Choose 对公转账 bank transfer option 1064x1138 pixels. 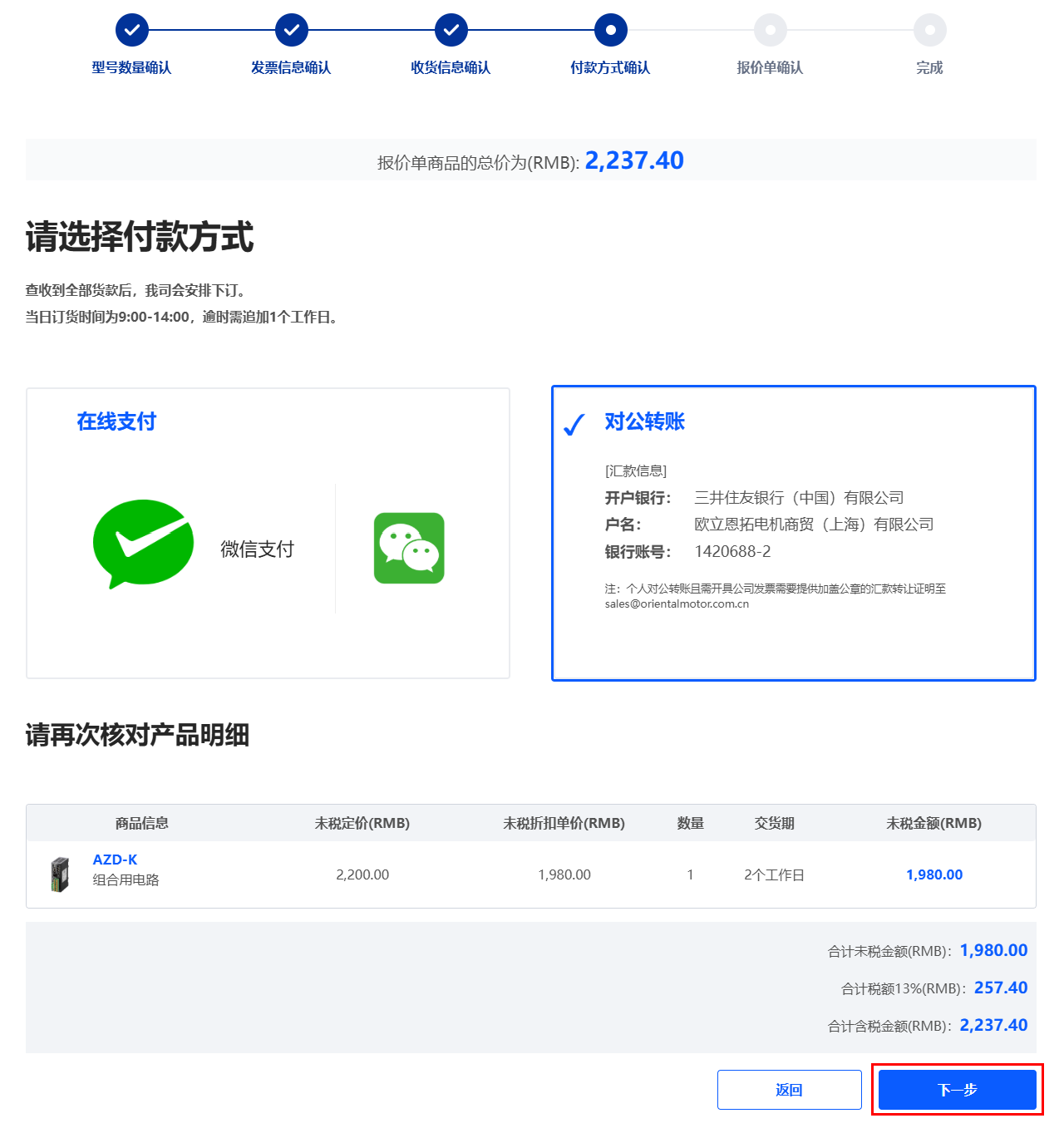(x=793, y=533)
